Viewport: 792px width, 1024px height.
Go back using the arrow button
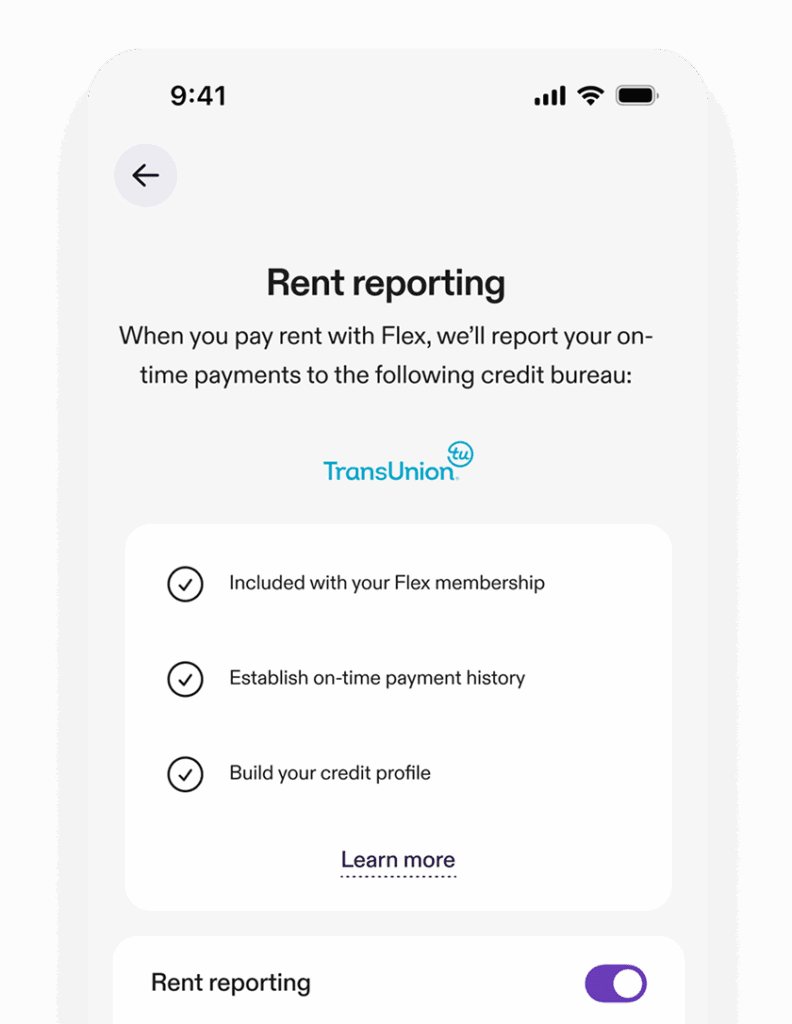(146, 176)
